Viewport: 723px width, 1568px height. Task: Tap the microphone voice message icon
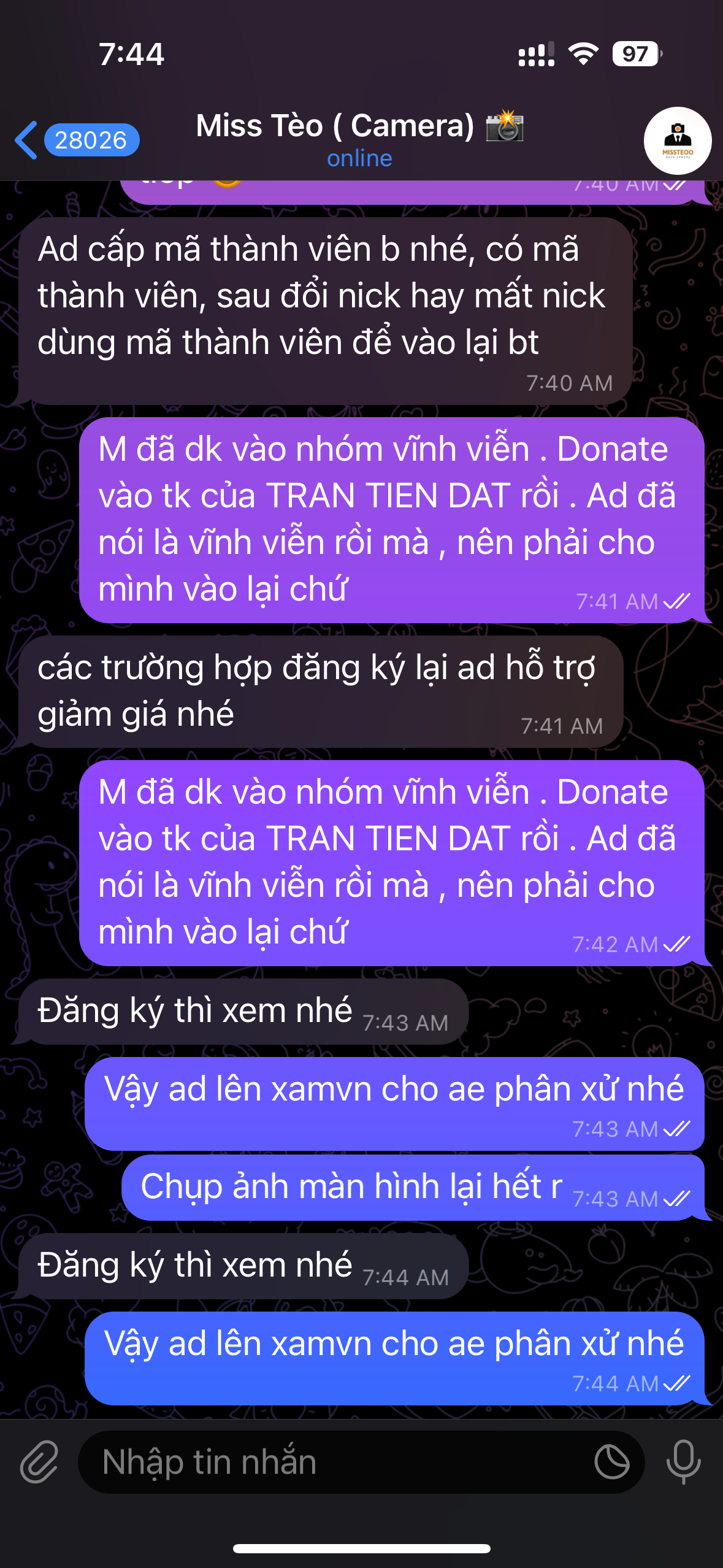click(683, 1462)
